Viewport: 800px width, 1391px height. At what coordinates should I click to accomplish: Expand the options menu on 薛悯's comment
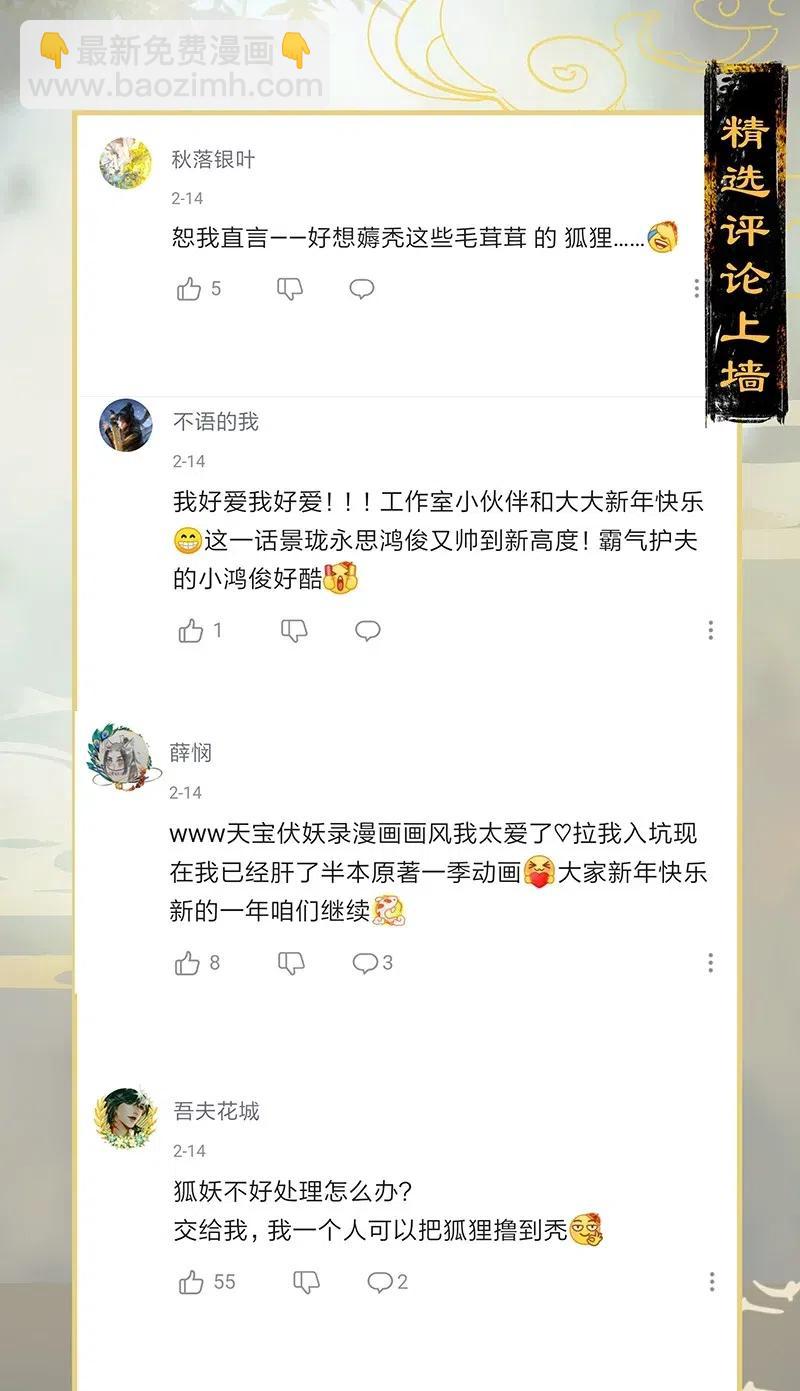tap(712, 965)
